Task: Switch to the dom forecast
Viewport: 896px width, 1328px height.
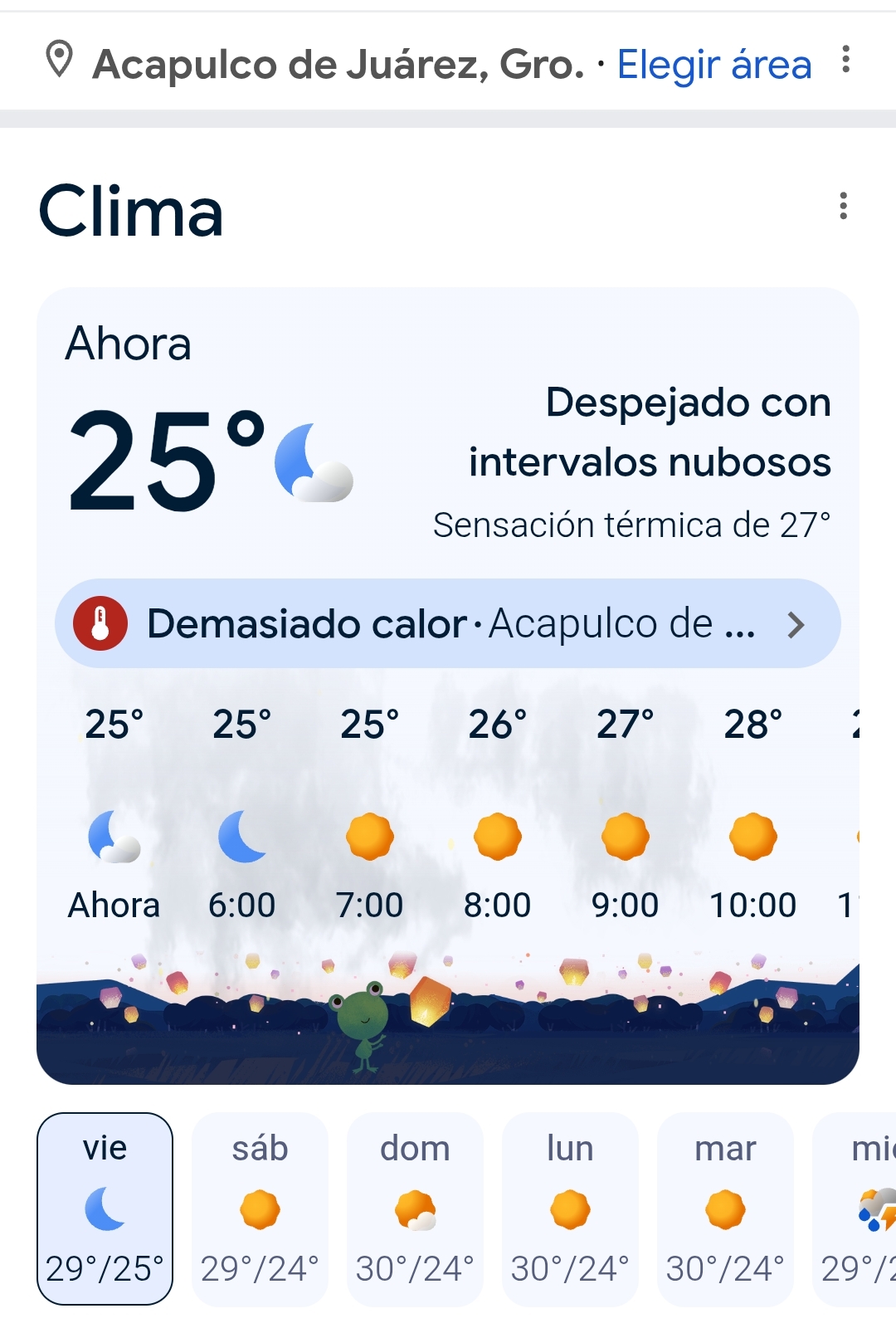Action: pos(415,1208)
